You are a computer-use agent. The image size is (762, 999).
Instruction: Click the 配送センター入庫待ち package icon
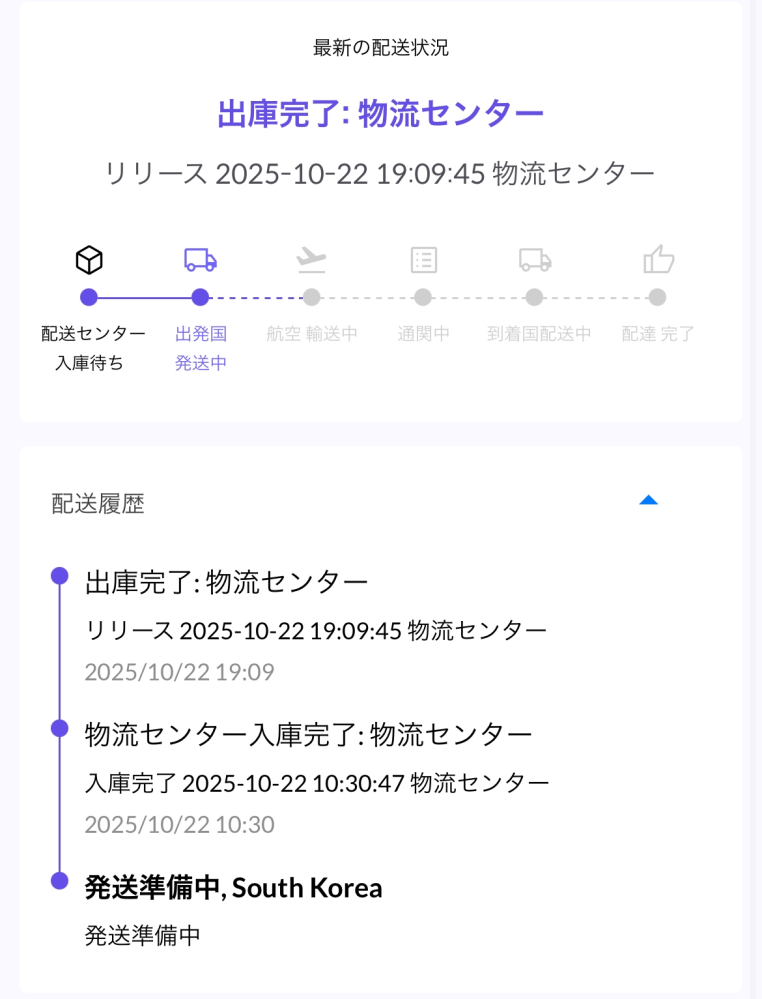[x=91, y=259]
